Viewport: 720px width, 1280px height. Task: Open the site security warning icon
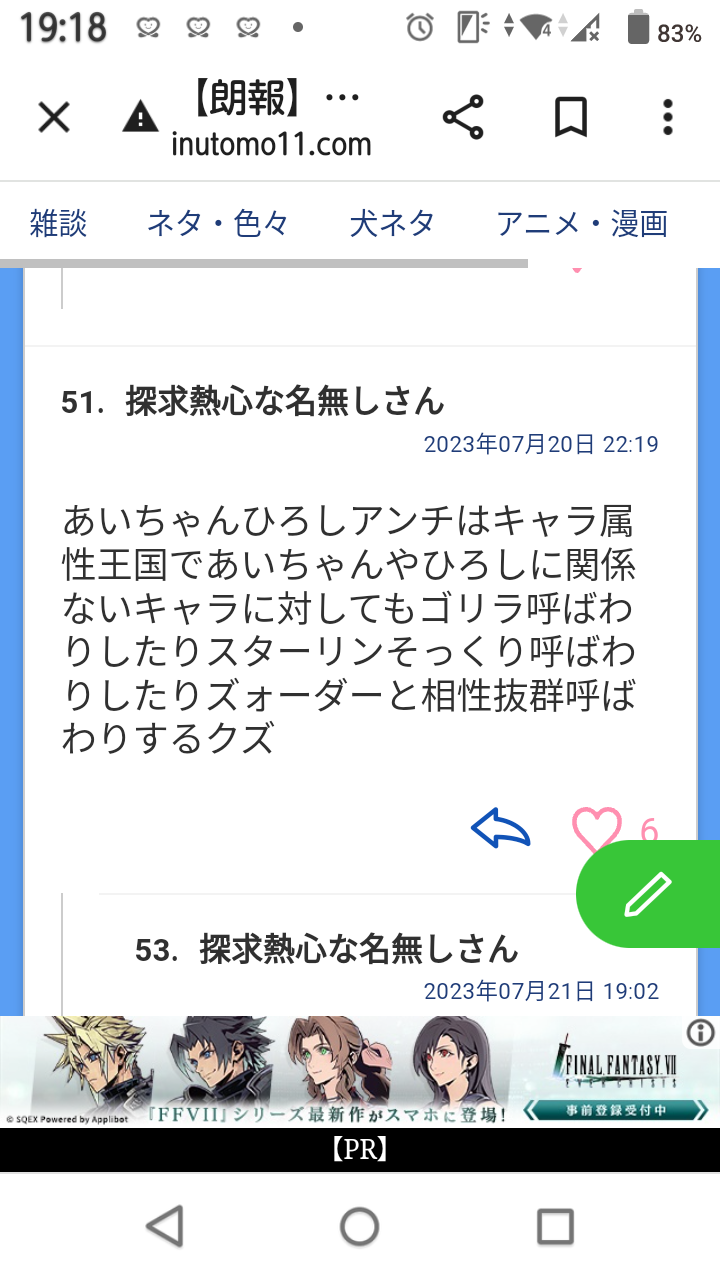[x=140, y=119]
